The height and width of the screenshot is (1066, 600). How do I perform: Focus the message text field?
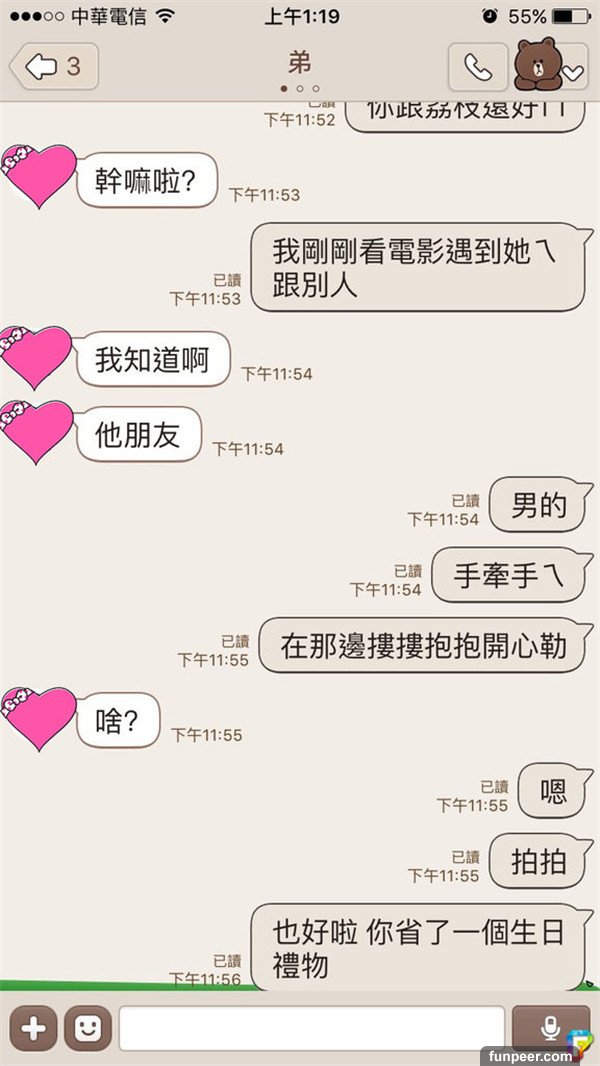click(311, 1029)
